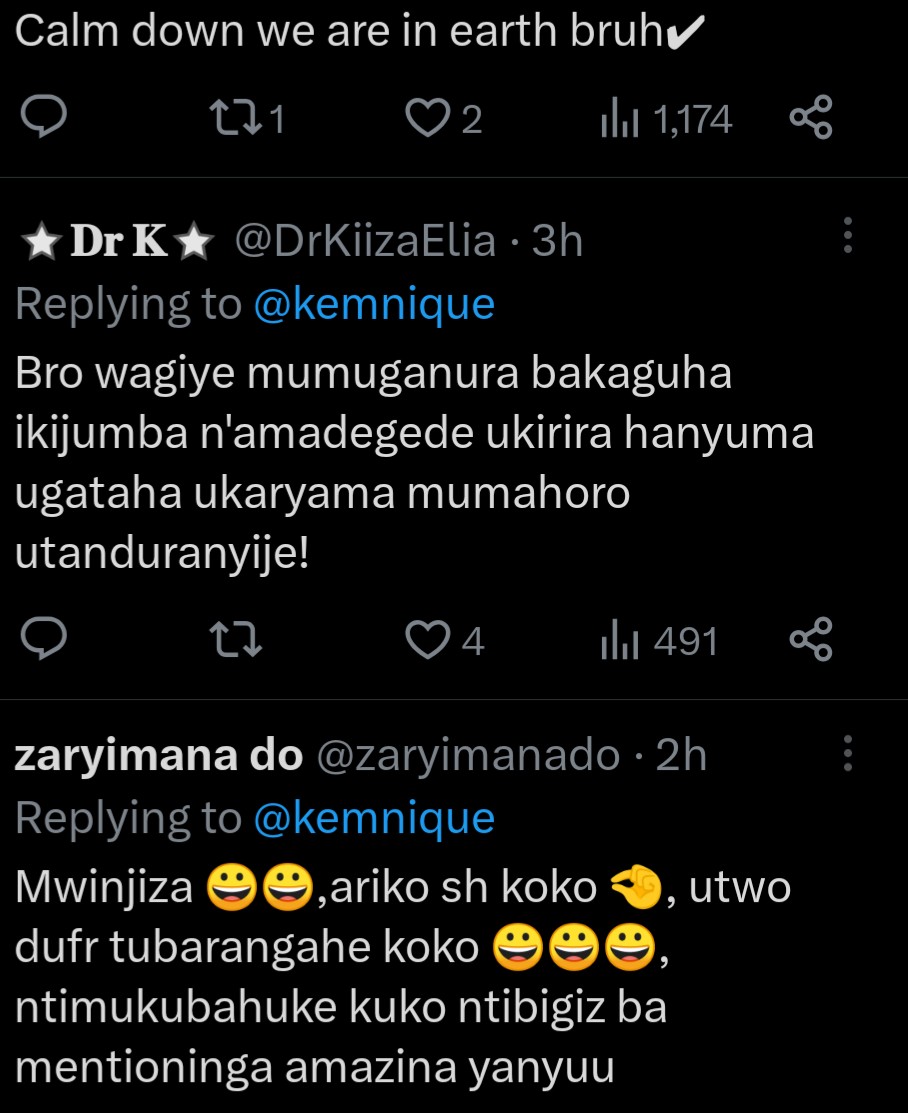
Task: Open the overflow menu on zaryimana do's tweet
Action: 848,753
